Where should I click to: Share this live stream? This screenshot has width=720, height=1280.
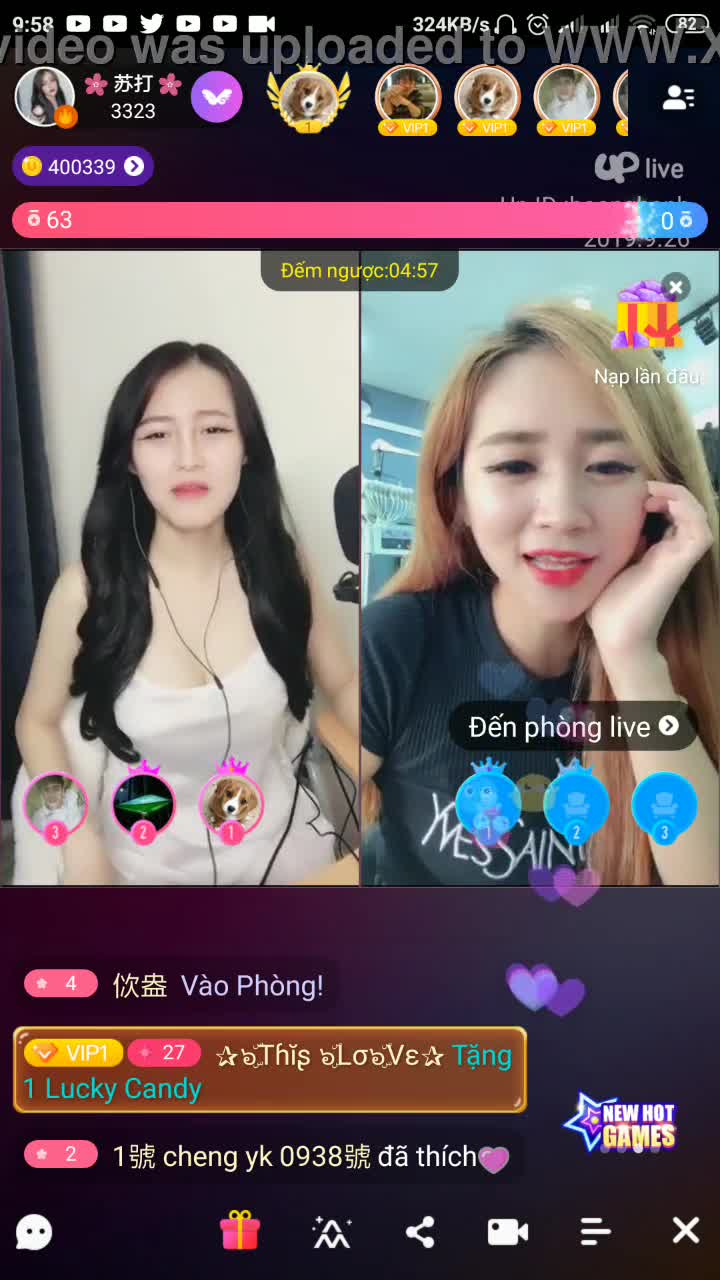(x=420, y=1231)
